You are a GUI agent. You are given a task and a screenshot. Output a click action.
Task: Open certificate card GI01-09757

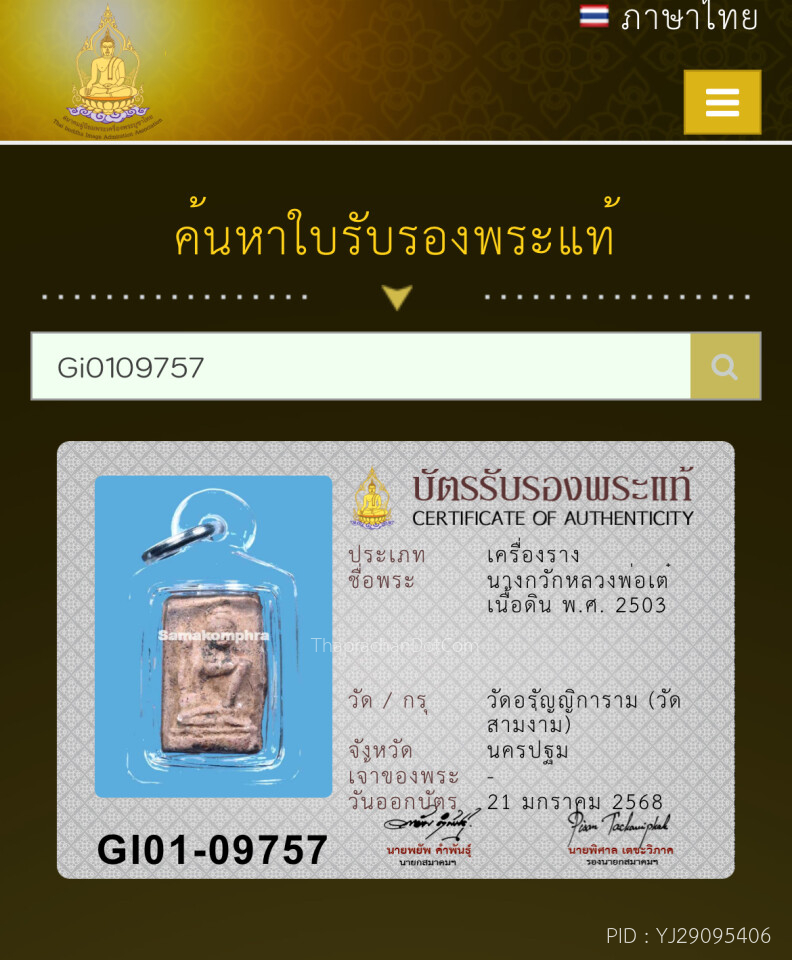(x=396, y=660)
